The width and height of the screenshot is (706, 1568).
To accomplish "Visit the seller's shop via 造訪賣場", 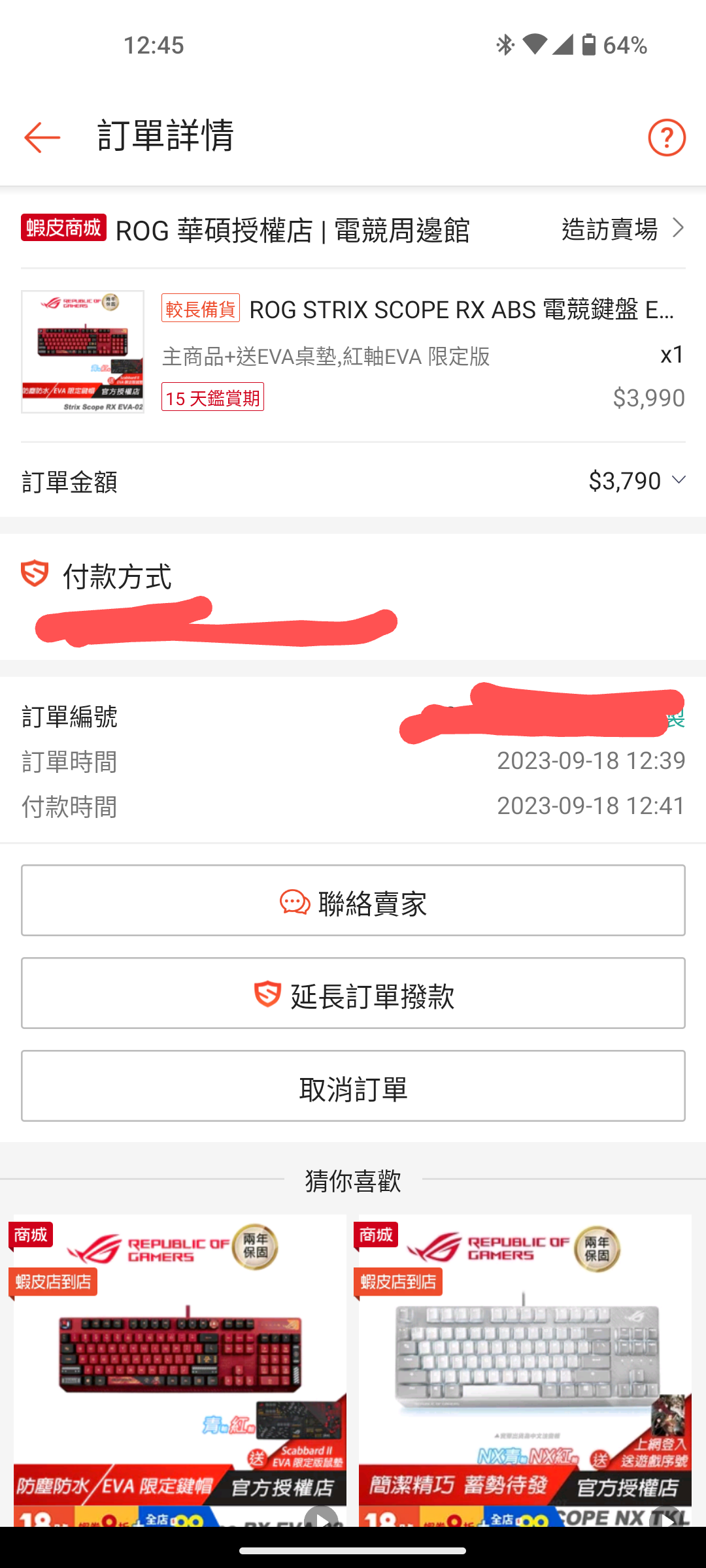I will tap(623, 229).
